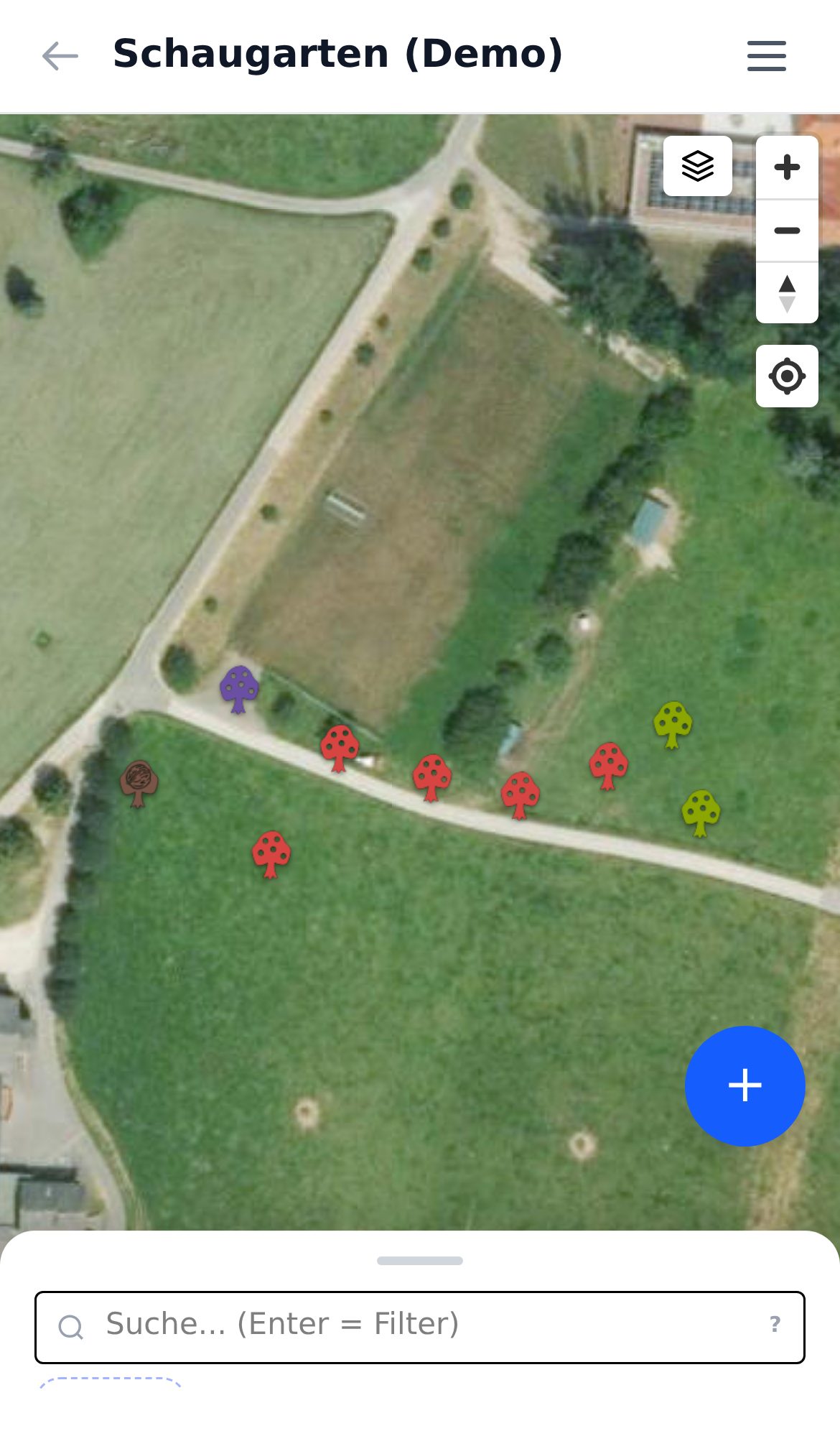This screenshot has width=840, height=1431.
Task: Add a new entry with the blue plus button
Action: tap(745, 1085)
